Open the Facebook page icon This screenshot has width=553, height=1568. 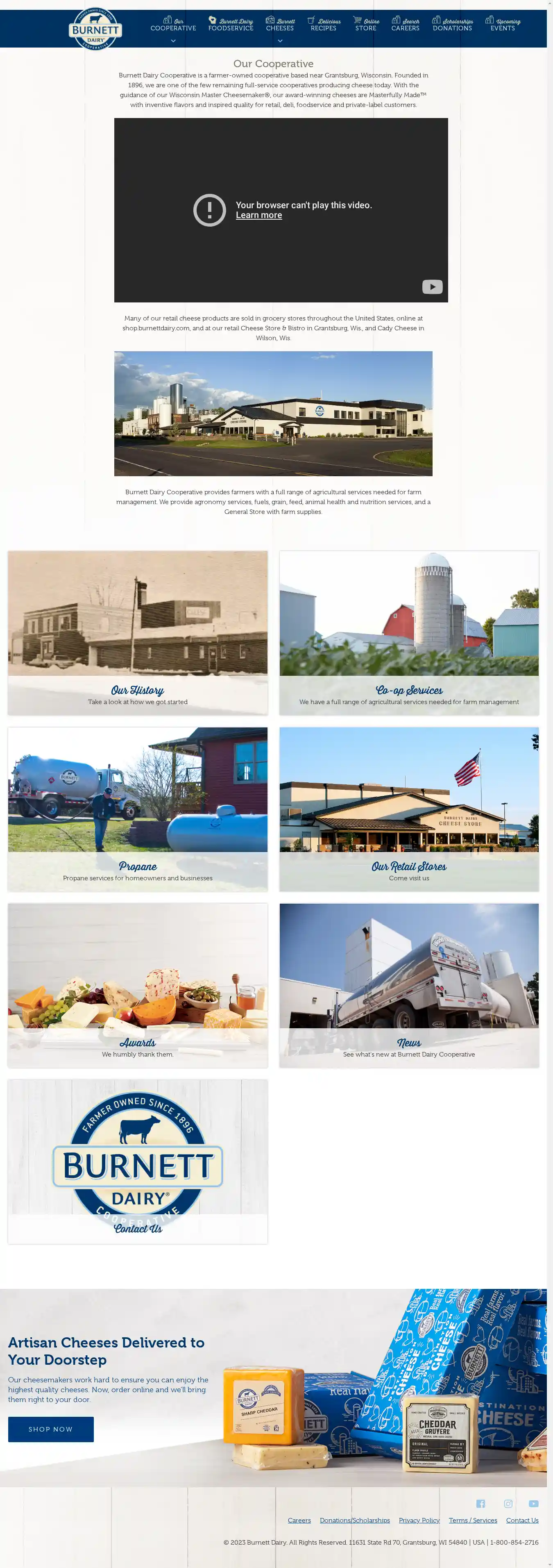point(480,1504)
